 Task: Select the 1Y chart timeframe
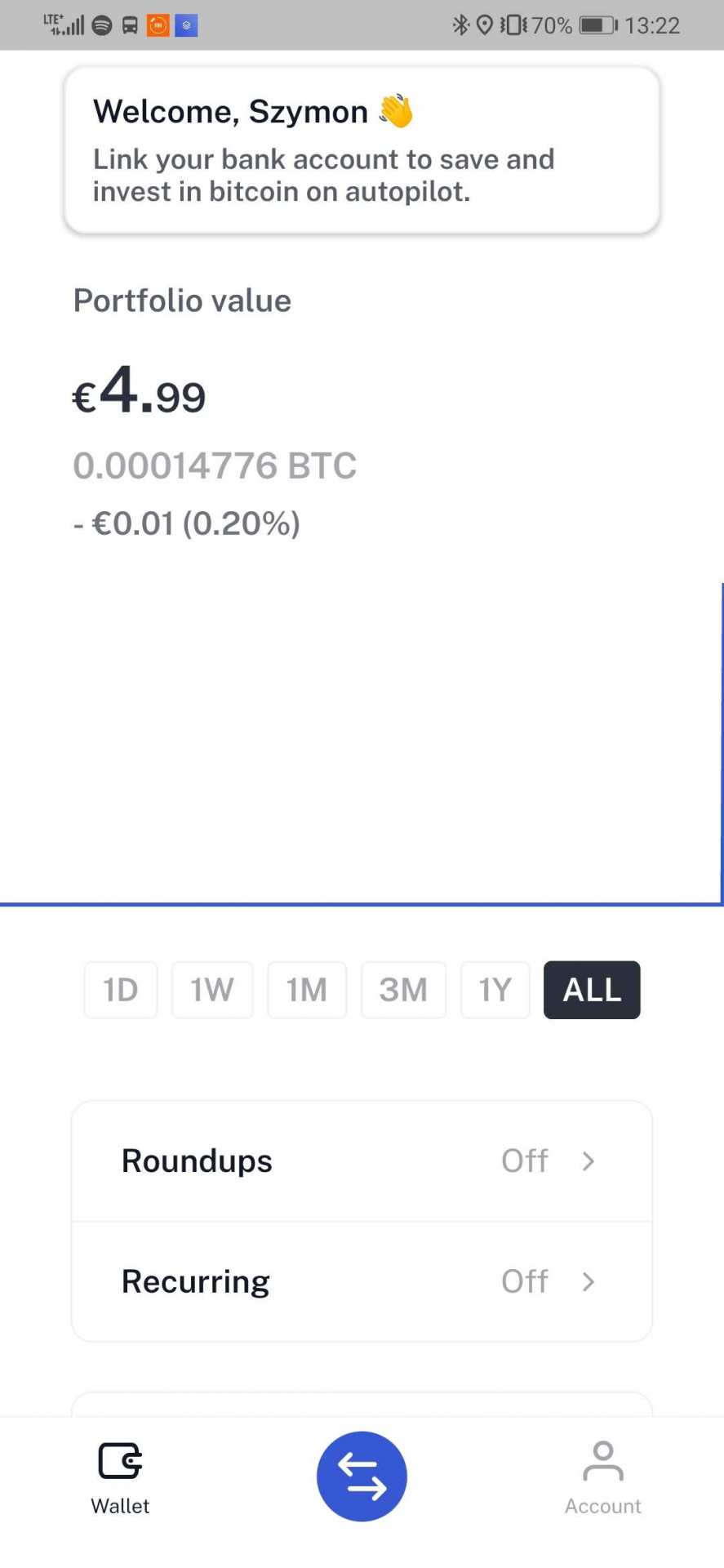pos(495,989)
